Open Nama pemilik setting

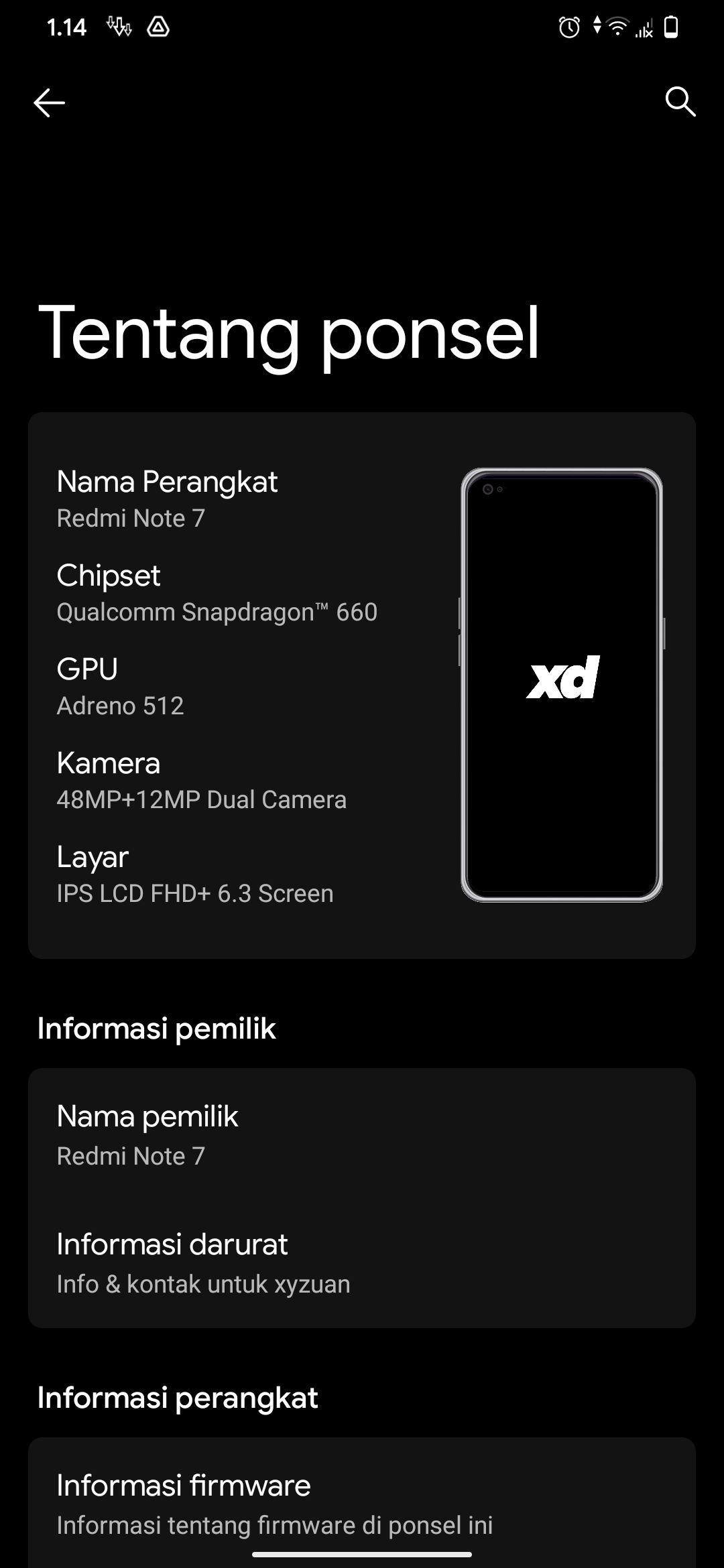pos(362,1135)
